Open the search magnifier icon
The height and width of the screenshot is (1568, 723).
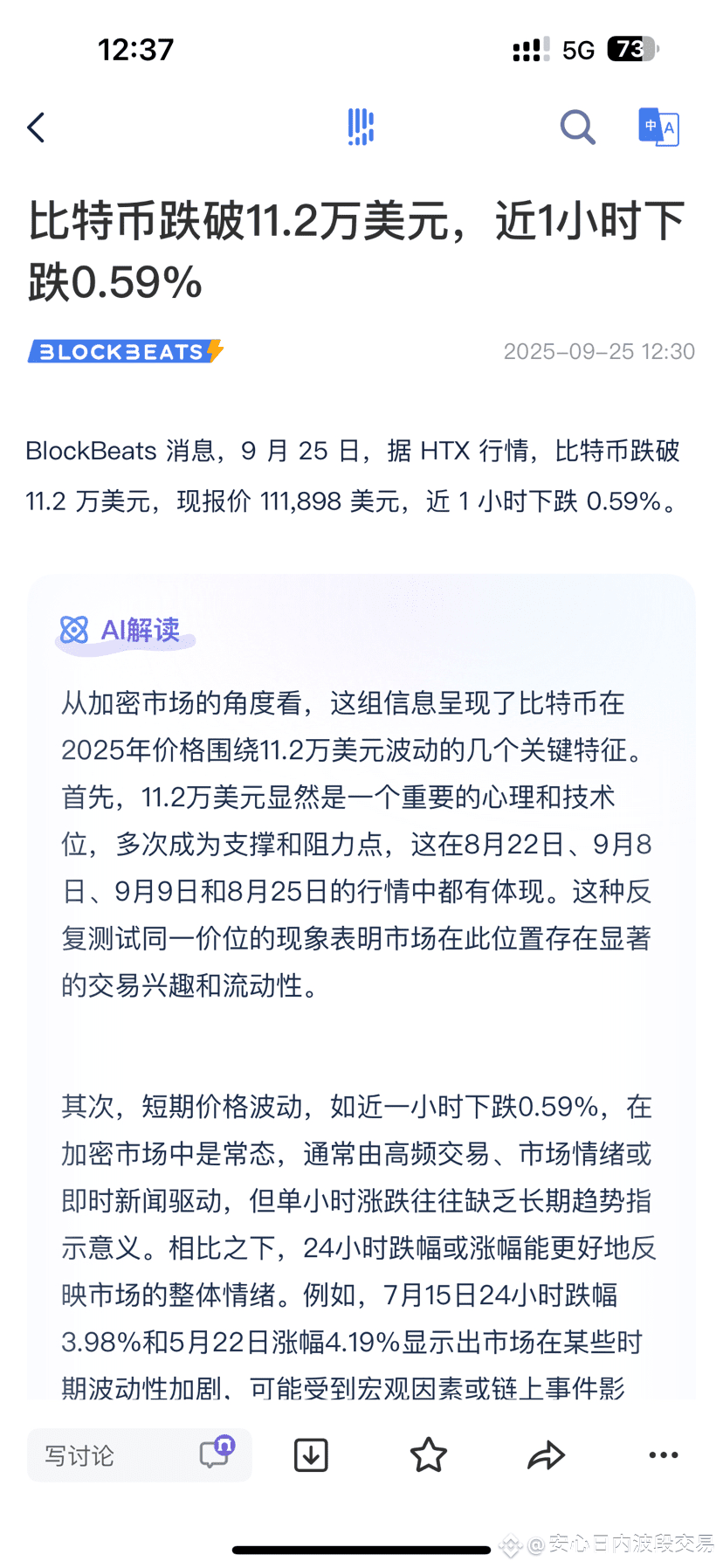coord(577,128)
